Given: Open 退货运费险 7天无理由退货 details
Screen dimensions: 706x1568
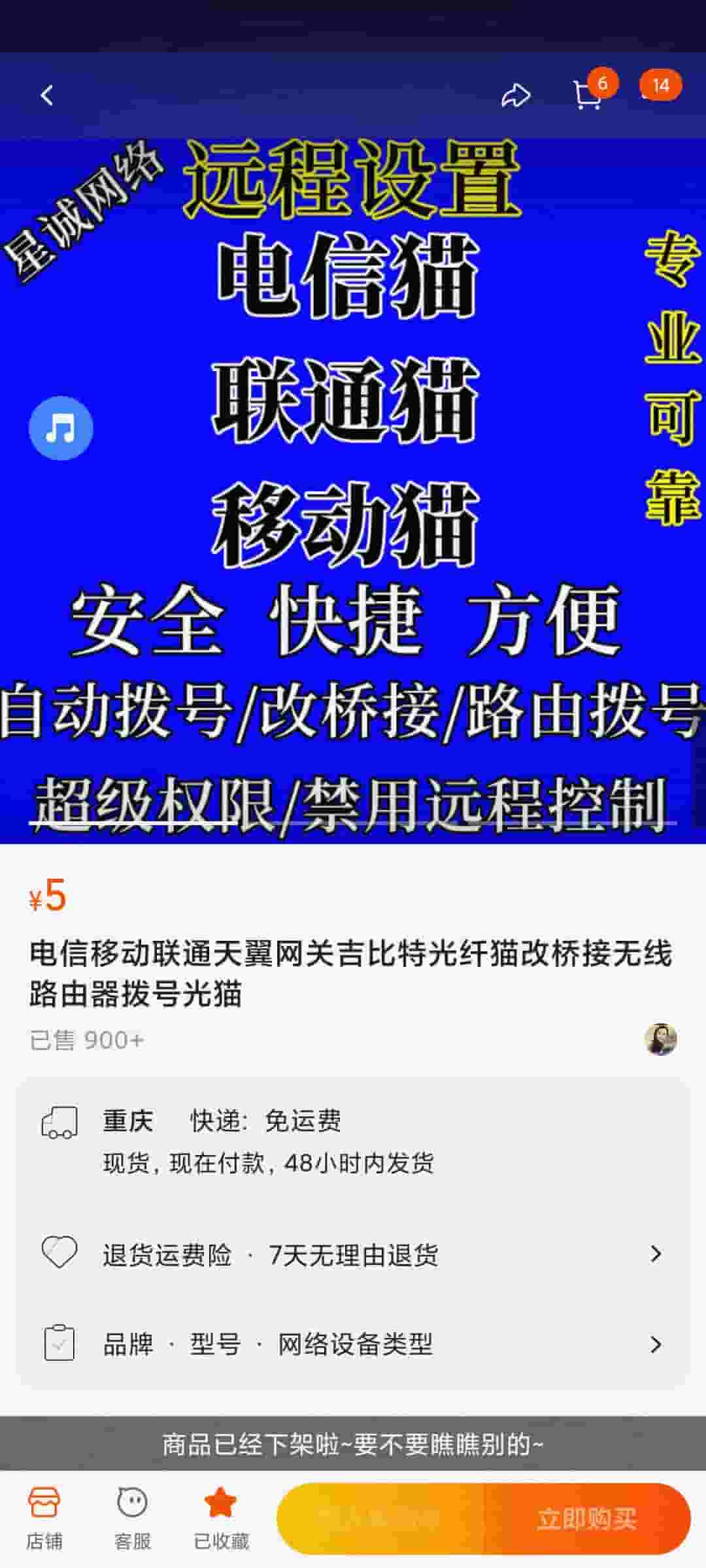Looking at the screenshot, I should tap(353, 1254).
